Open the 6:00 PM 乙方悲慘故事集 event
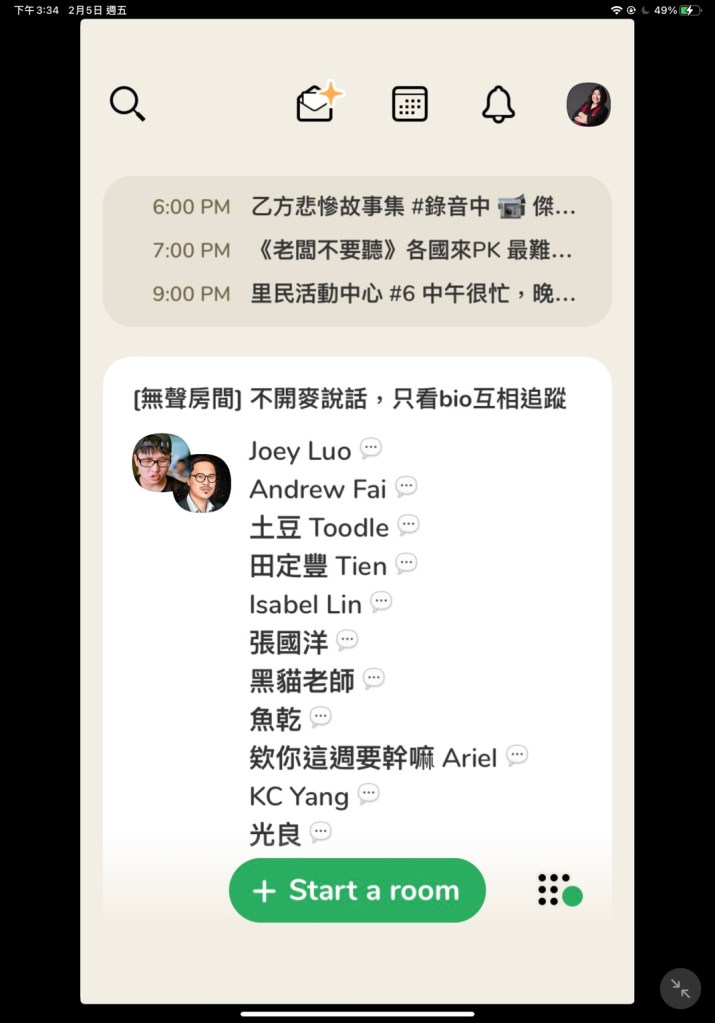715x1023 pixels. tap(363, 207)
